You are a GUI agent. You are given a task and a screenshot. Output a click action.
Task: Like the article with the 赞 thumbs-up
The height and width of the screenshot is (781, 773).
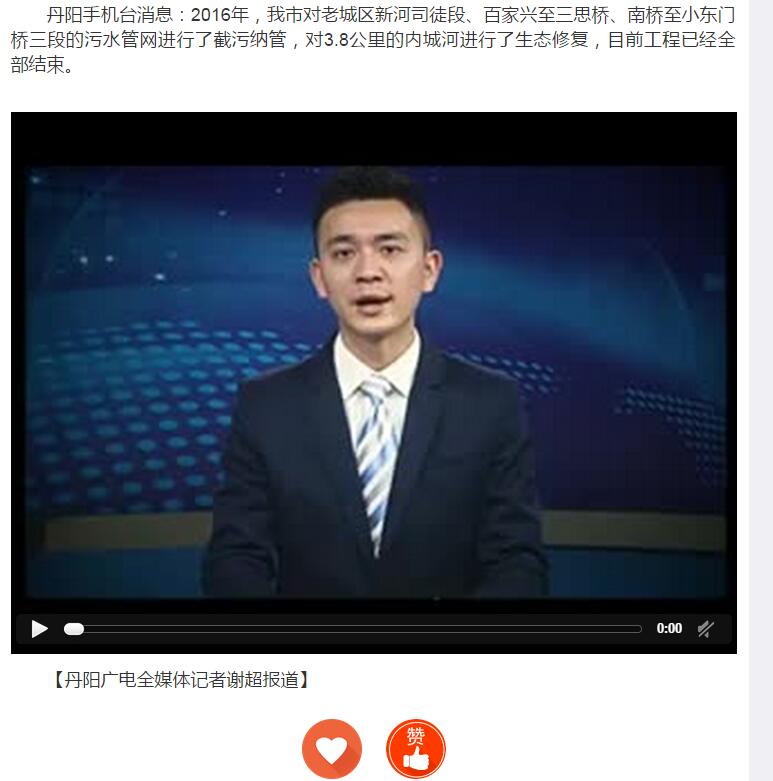(415, 749)
